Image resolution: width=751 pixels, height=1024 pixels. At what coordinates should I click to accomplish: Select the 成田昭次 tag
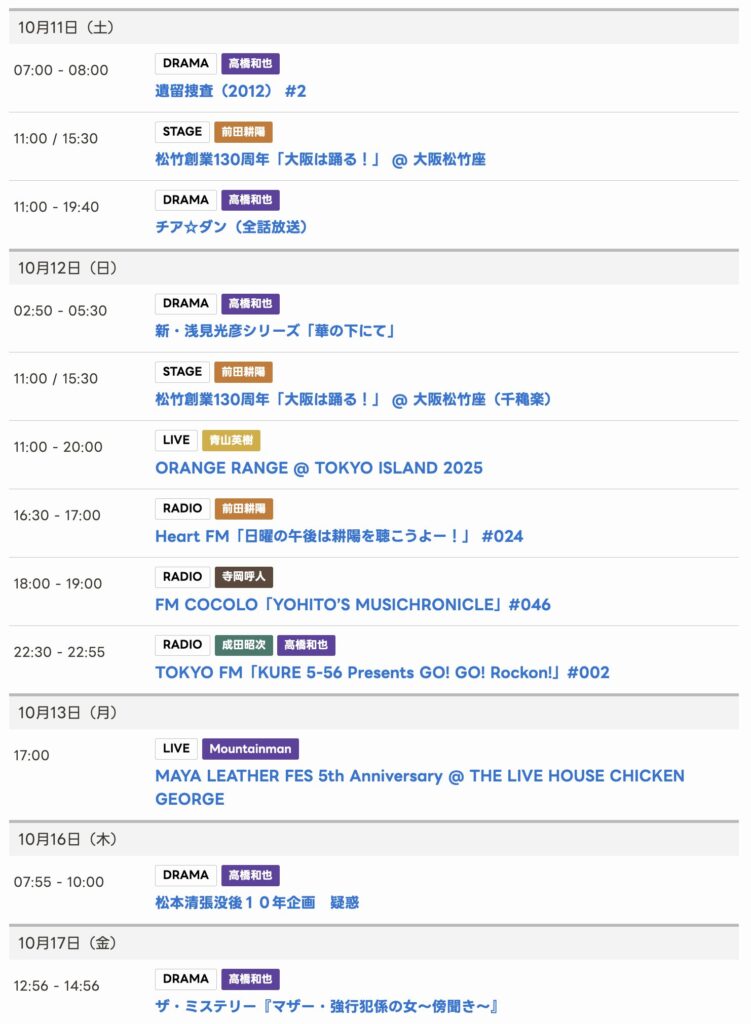243,645
